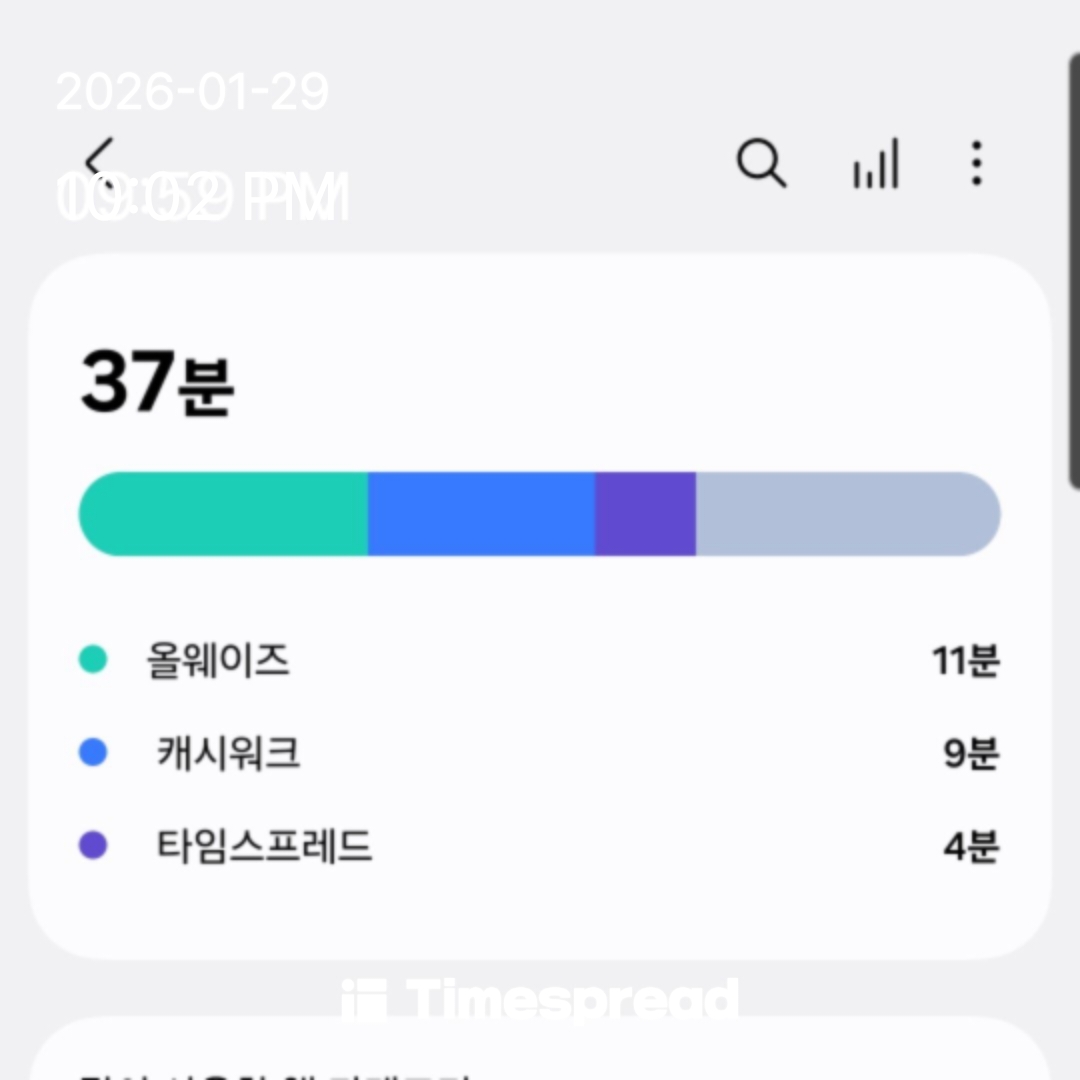The width and height of the screenshot is (1080, 1080).
Task: Open the three-dot overflow menu
Action: click(976, 163)
